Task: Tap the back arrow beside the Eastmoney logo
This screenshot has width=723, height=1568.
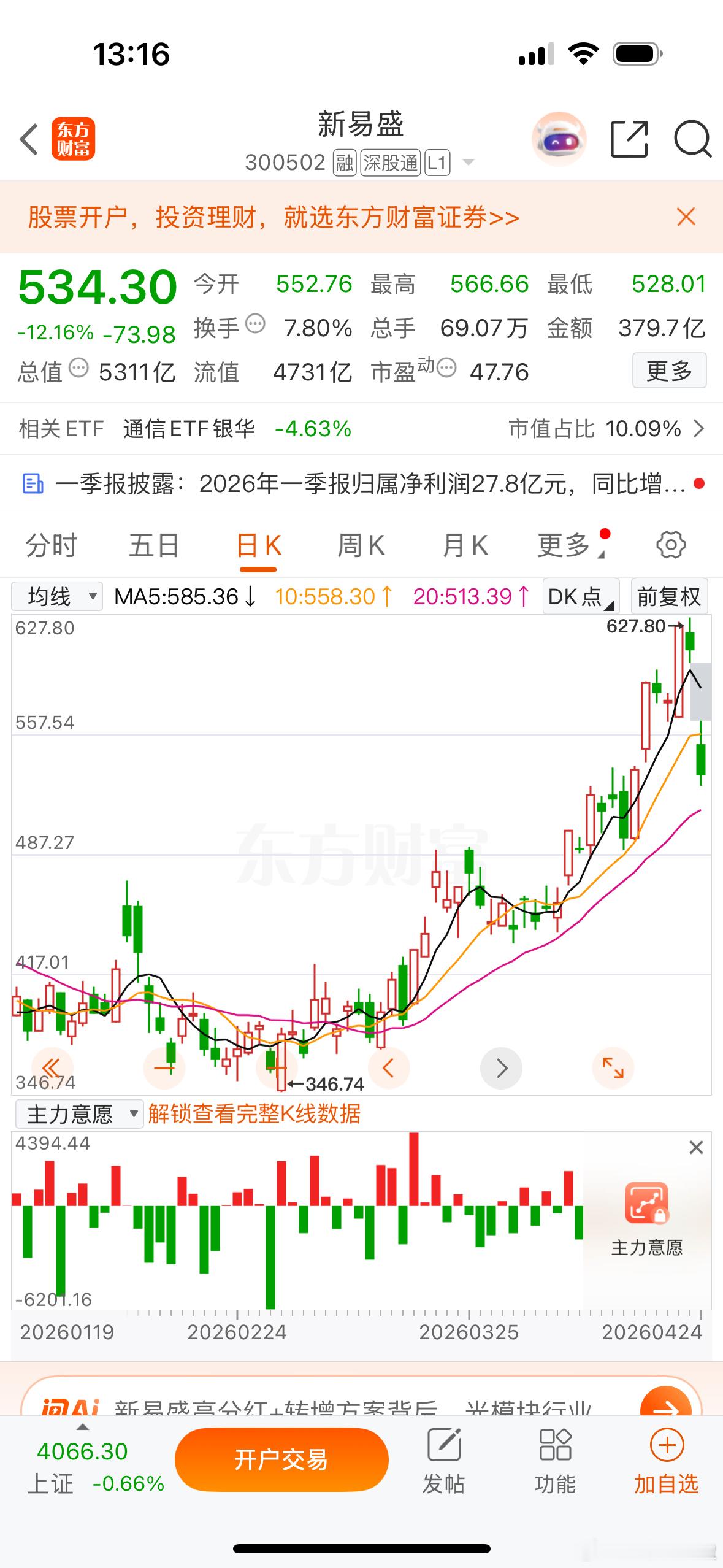Action: click(x=29, y=140)
